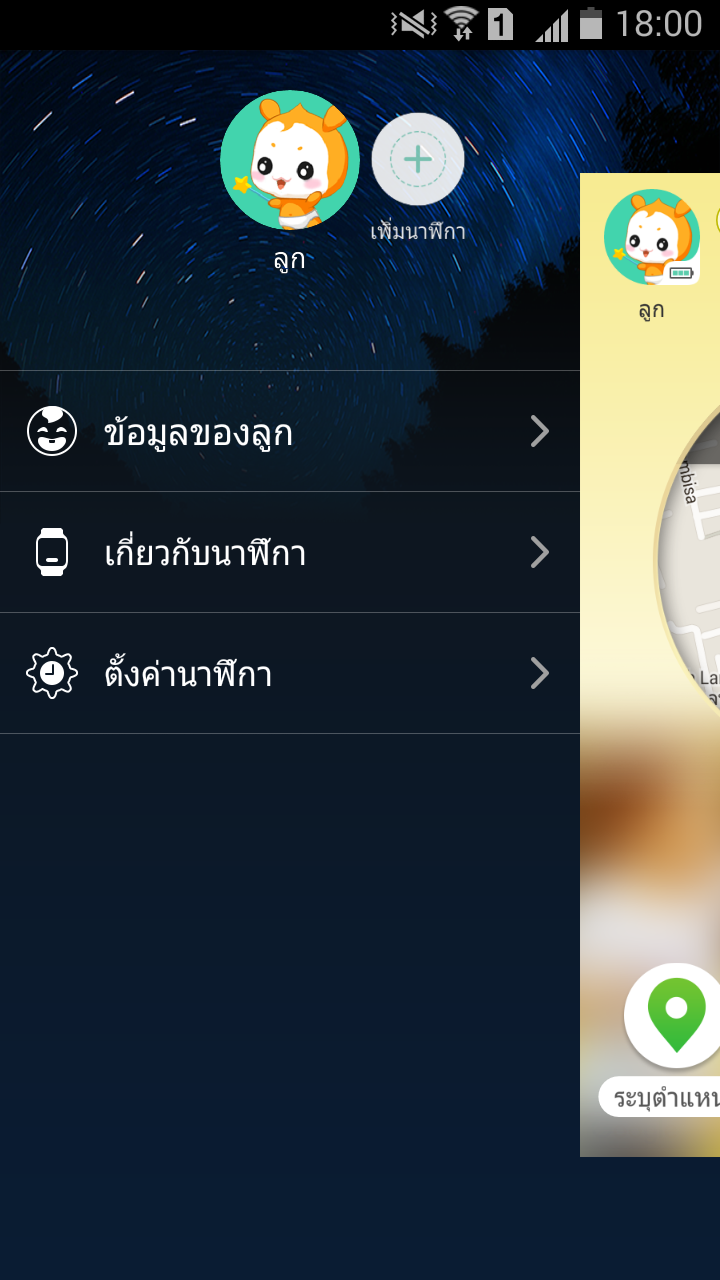Tap the เพิ่มนาฬิกา add watch button
The height and width of the screenshot is (1280, 720).
point(417,160)
